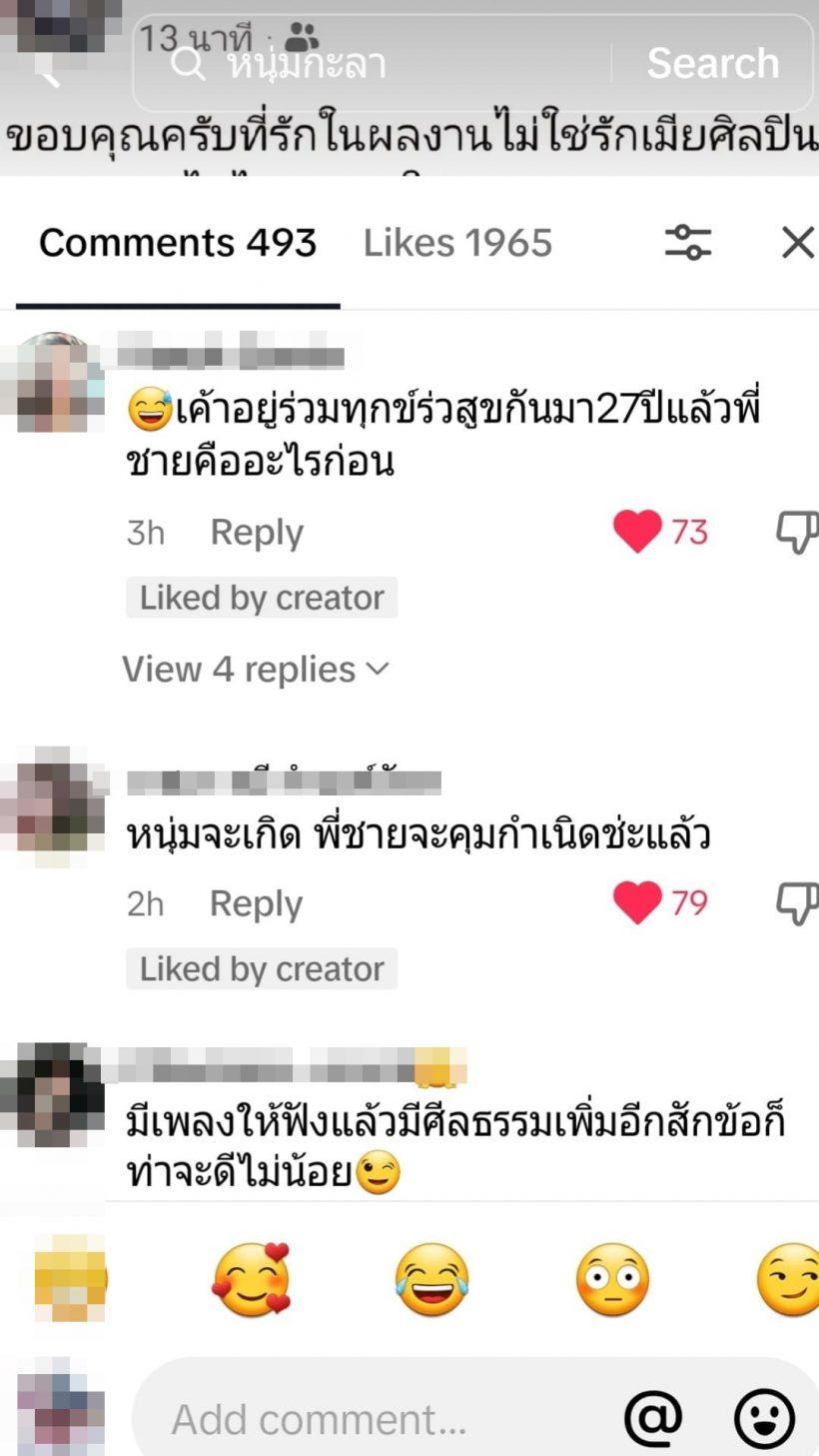Reply to the คุมกำเนิด comment
This screenshot has width=819, height=1456.
pyautogui.click(x=256, y=903)
